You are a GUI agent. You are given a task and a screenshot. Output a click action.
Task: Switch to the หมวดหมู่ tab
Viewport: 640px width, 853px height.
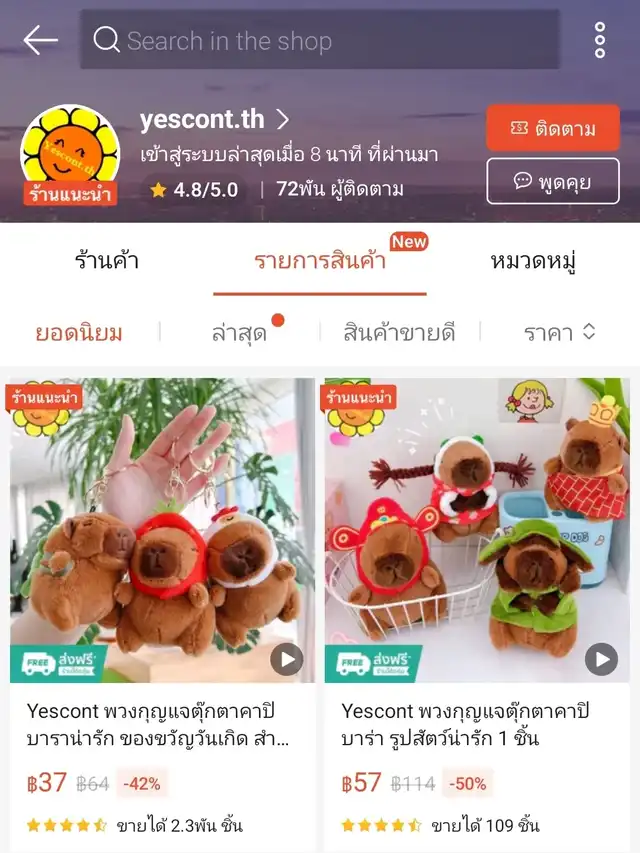[533, 262]
